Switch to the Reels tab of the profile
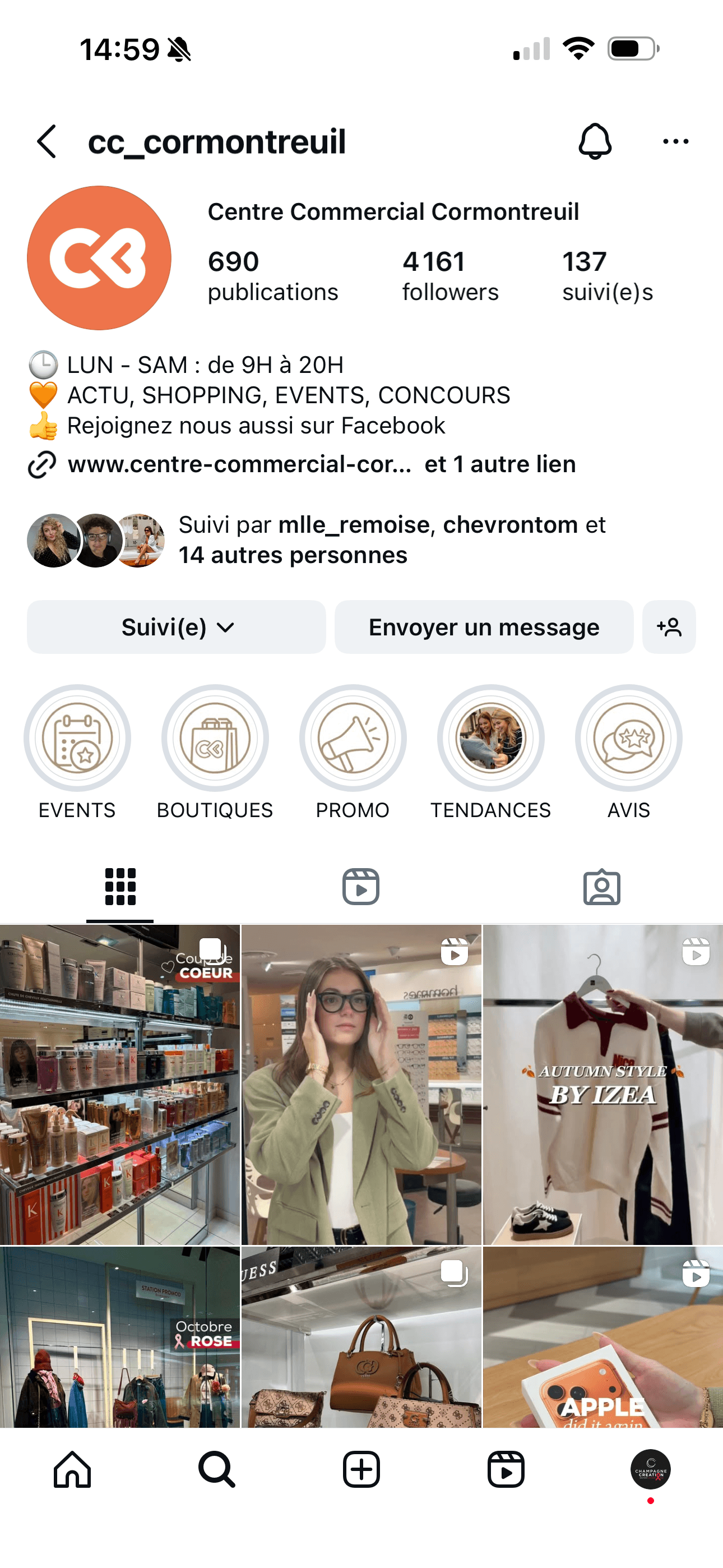The height and width of the screenshot is (1568, 723). 361,886
